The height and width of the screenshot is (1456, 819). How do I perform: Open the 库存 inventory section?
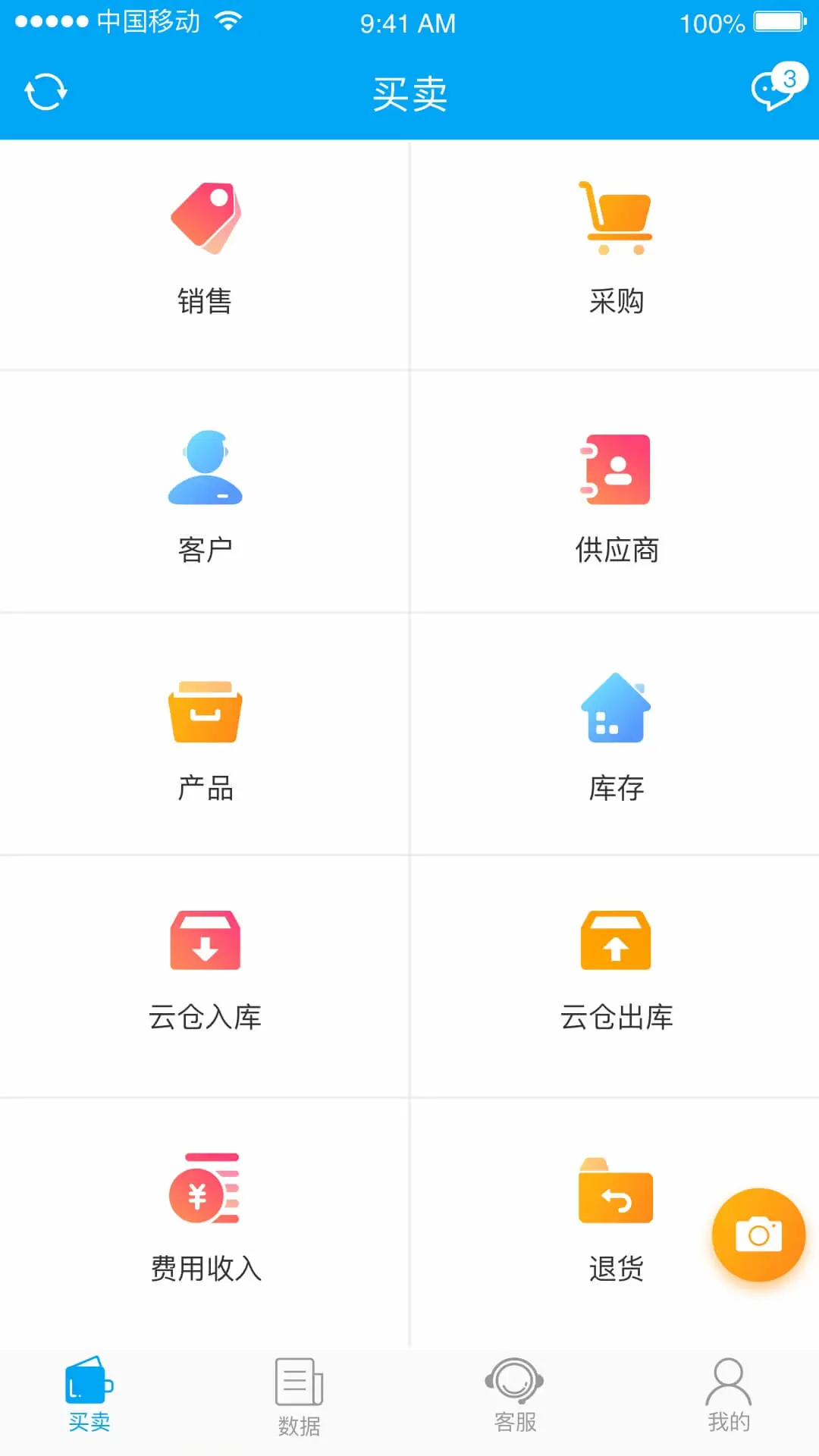click(x=615, y=734)
